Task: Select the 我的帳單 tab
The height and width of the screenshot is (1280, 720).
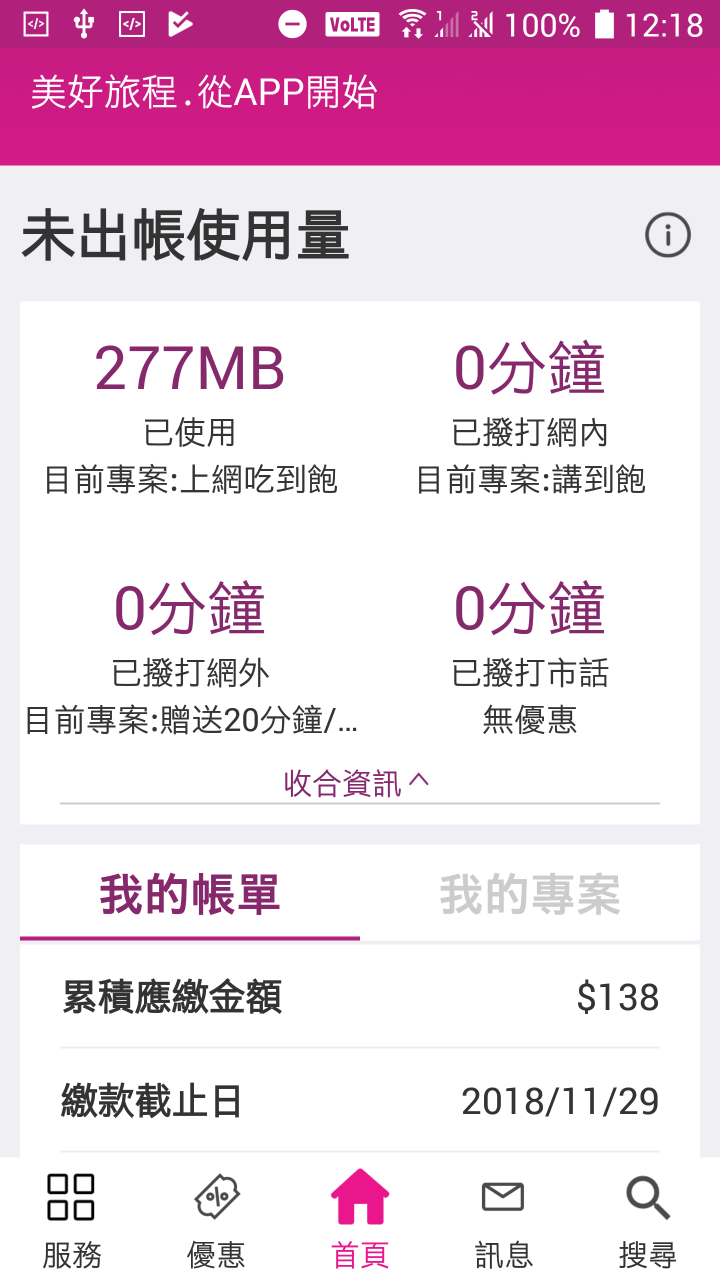Action: (x=190, y=894)
